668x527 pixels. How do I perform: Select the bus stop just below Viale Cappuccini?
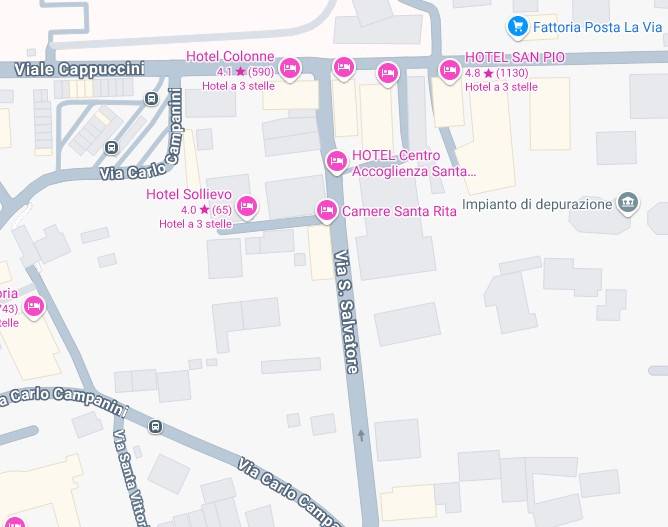click(x=151, y=98)
